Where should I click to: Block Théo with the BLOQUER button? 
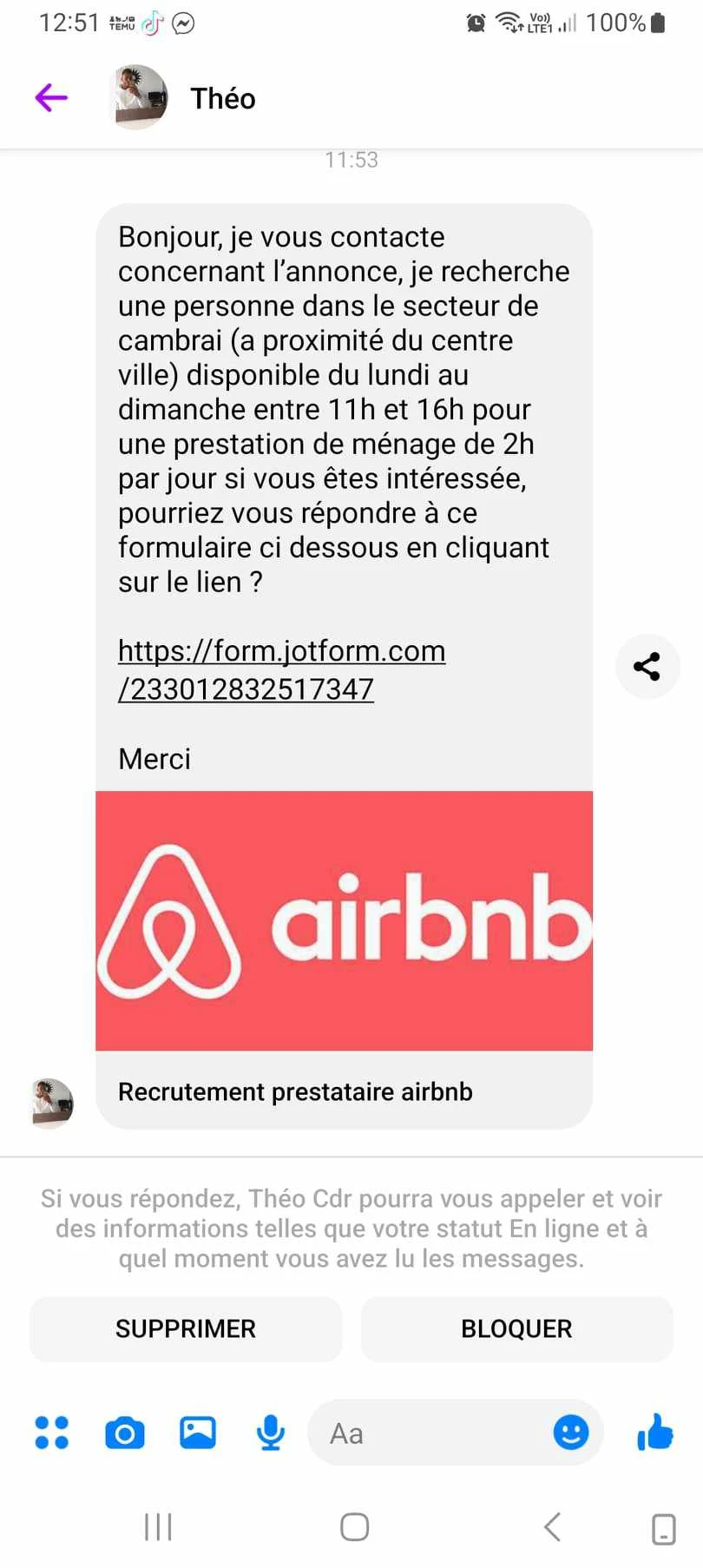point(516,1328)
